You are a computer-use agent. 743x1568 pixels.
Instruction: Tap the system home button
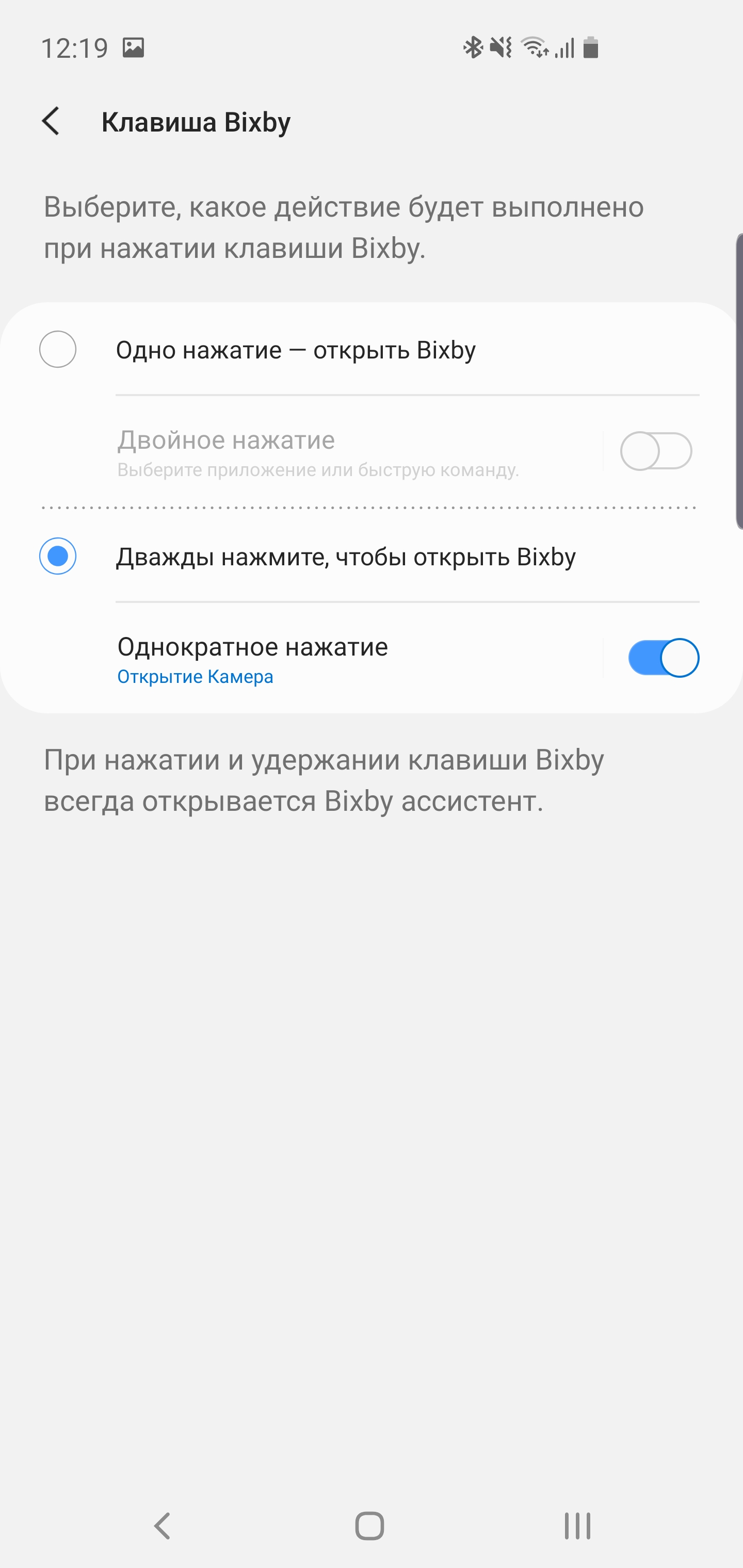pyautogui.click(x=369, y=1526)
